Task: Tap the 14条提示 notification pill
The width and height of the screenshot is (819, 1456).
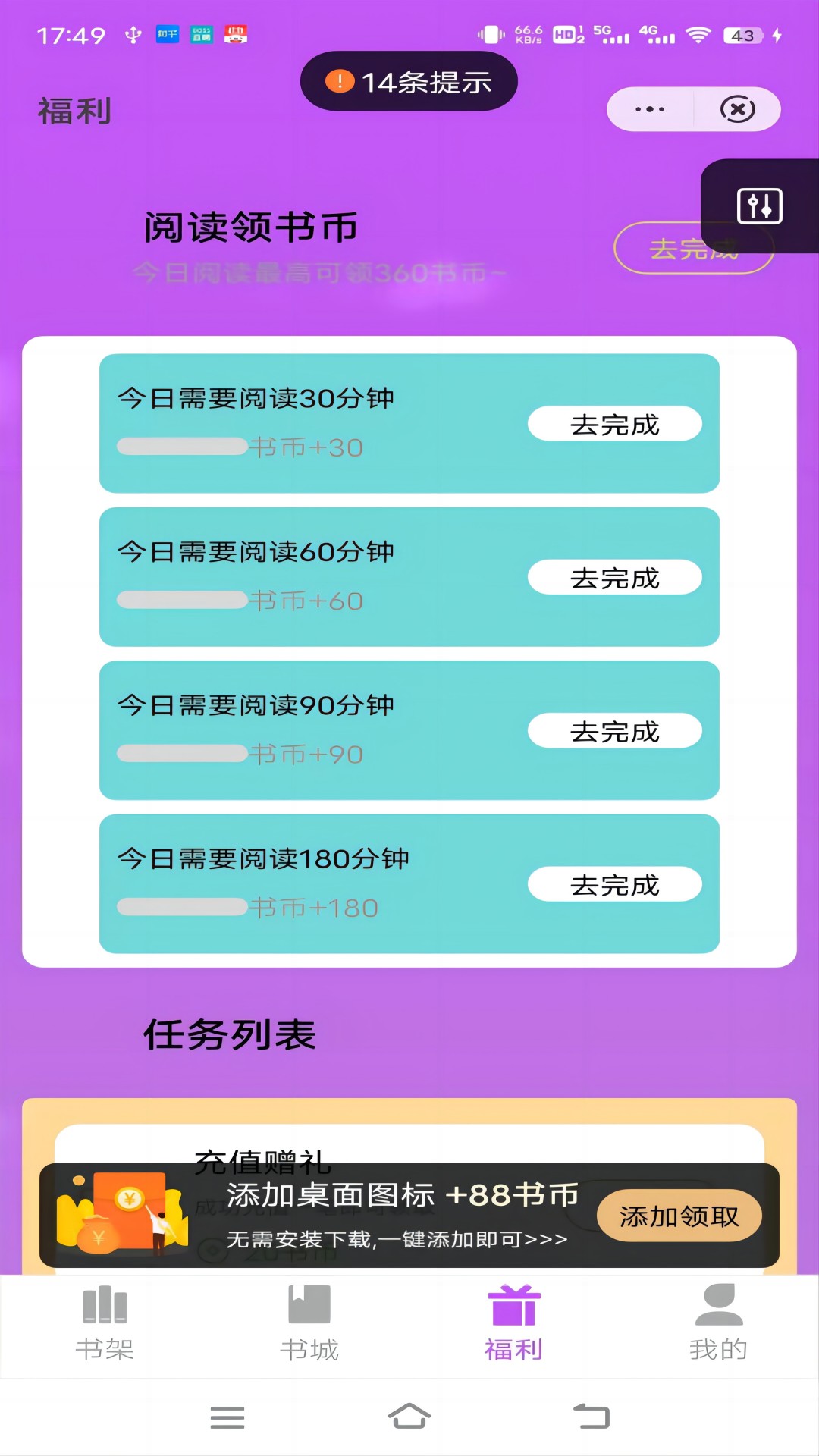Action: pyautogui.click(x=409, y=81)
